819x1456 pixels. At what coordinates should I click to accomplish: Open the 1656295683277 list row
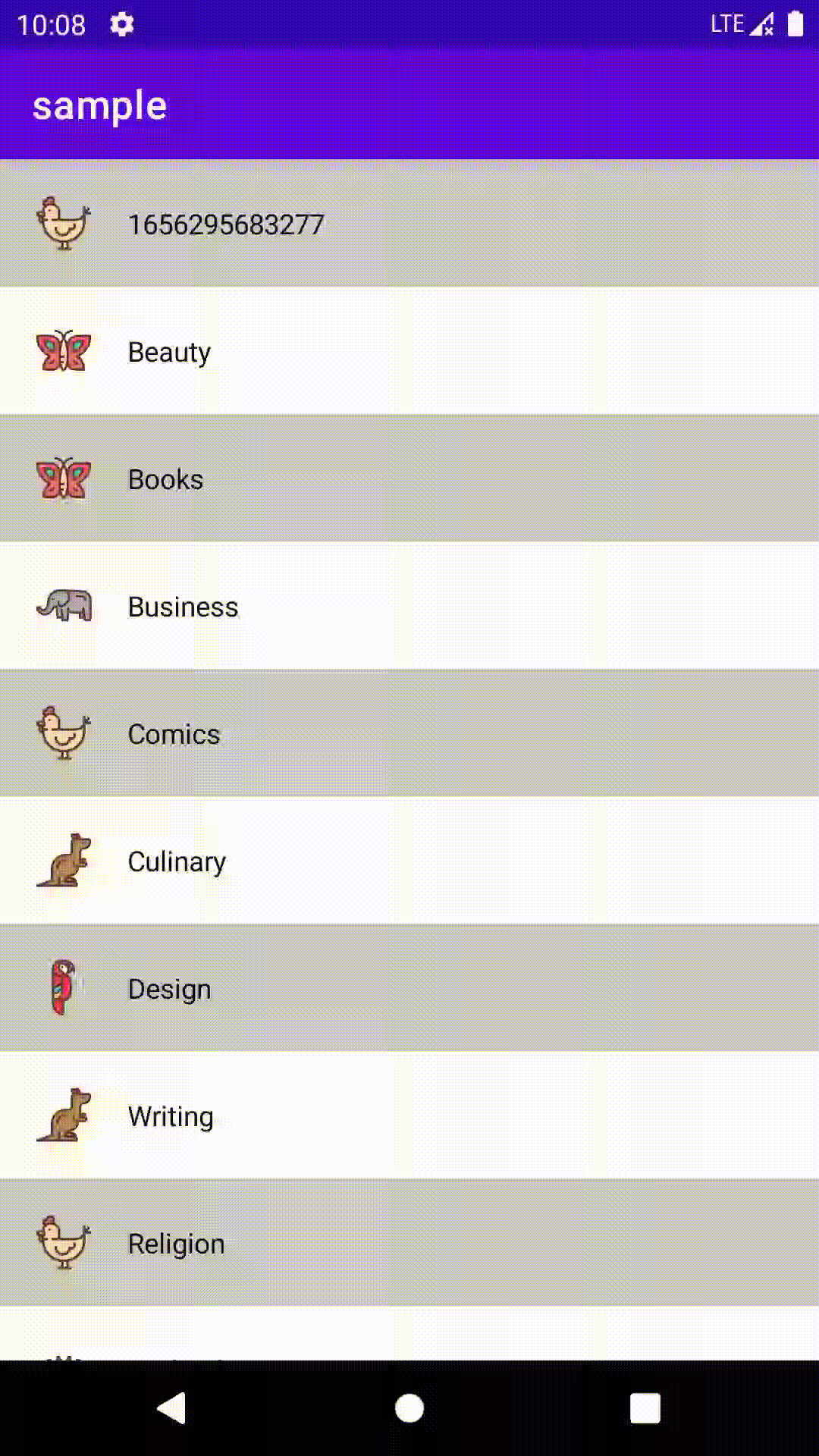(409, 224)
